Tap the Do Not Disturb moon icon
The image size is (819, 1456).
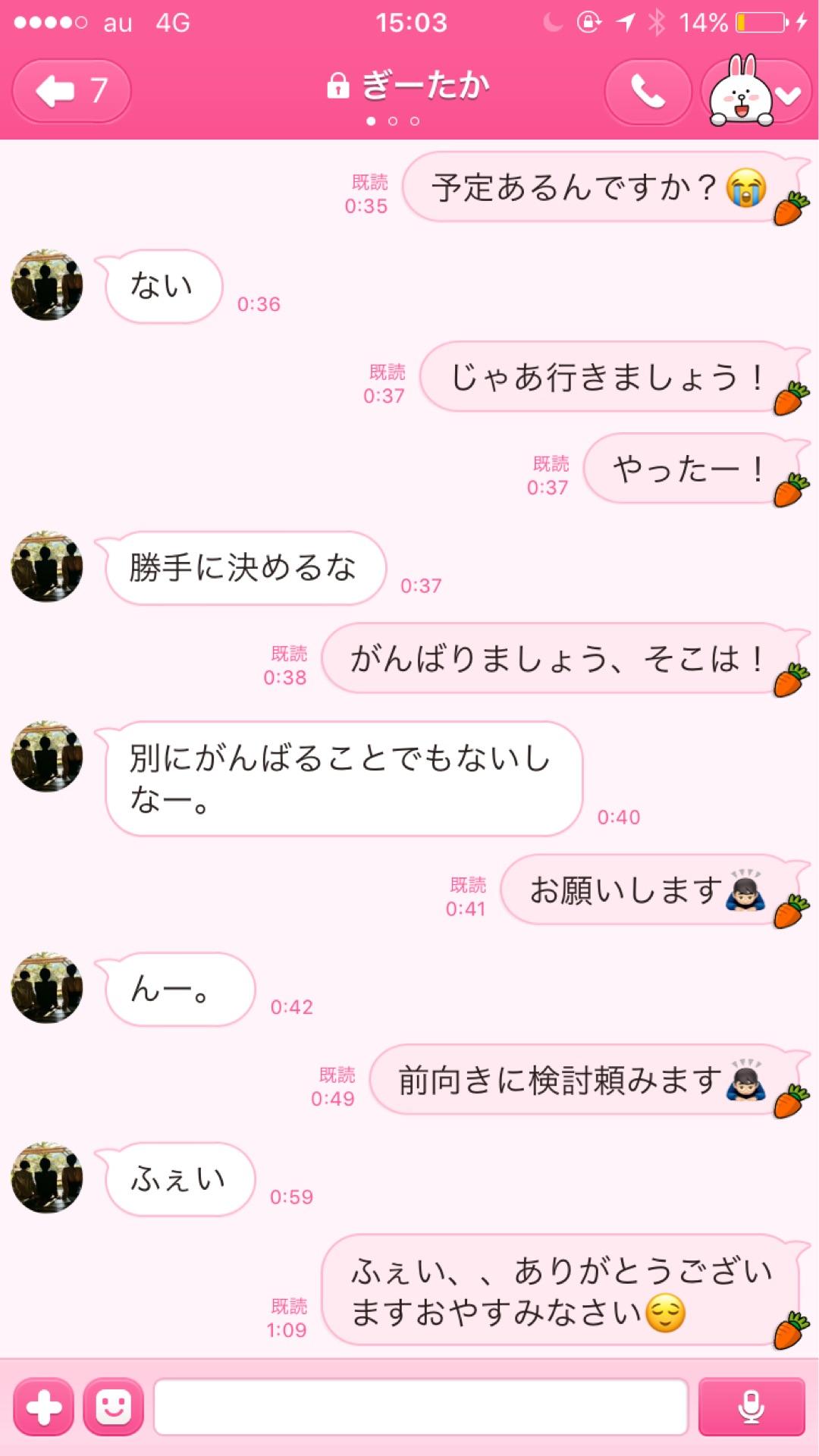(x=551, y=23)
